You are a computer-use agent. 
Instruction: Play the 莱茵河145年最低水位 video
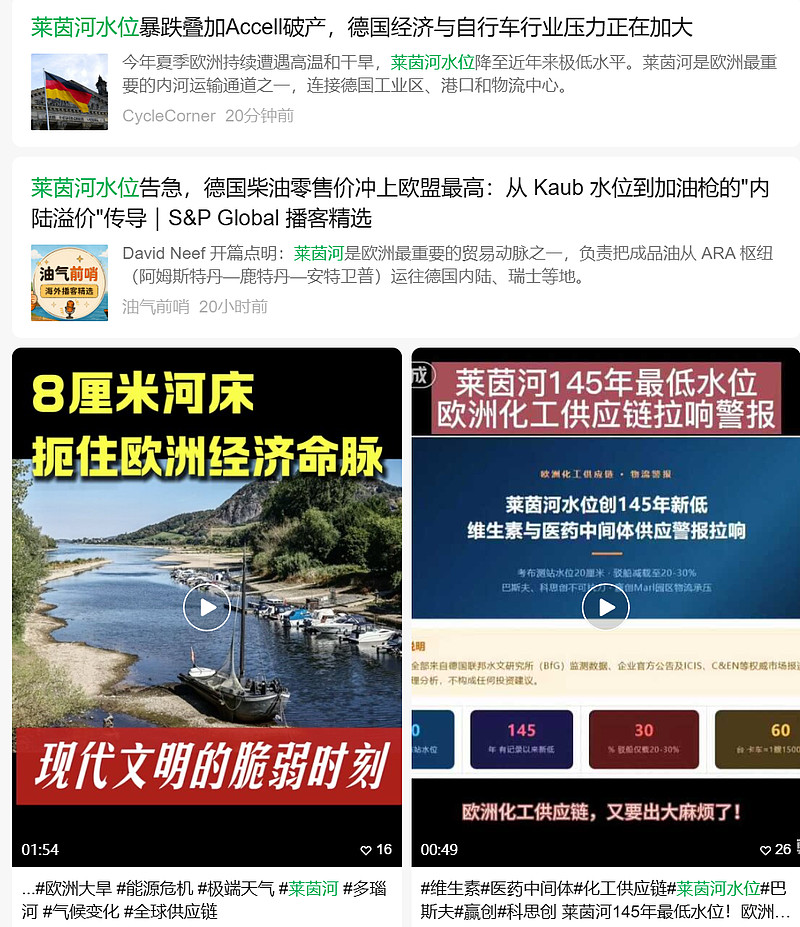[x=605, y=607]
